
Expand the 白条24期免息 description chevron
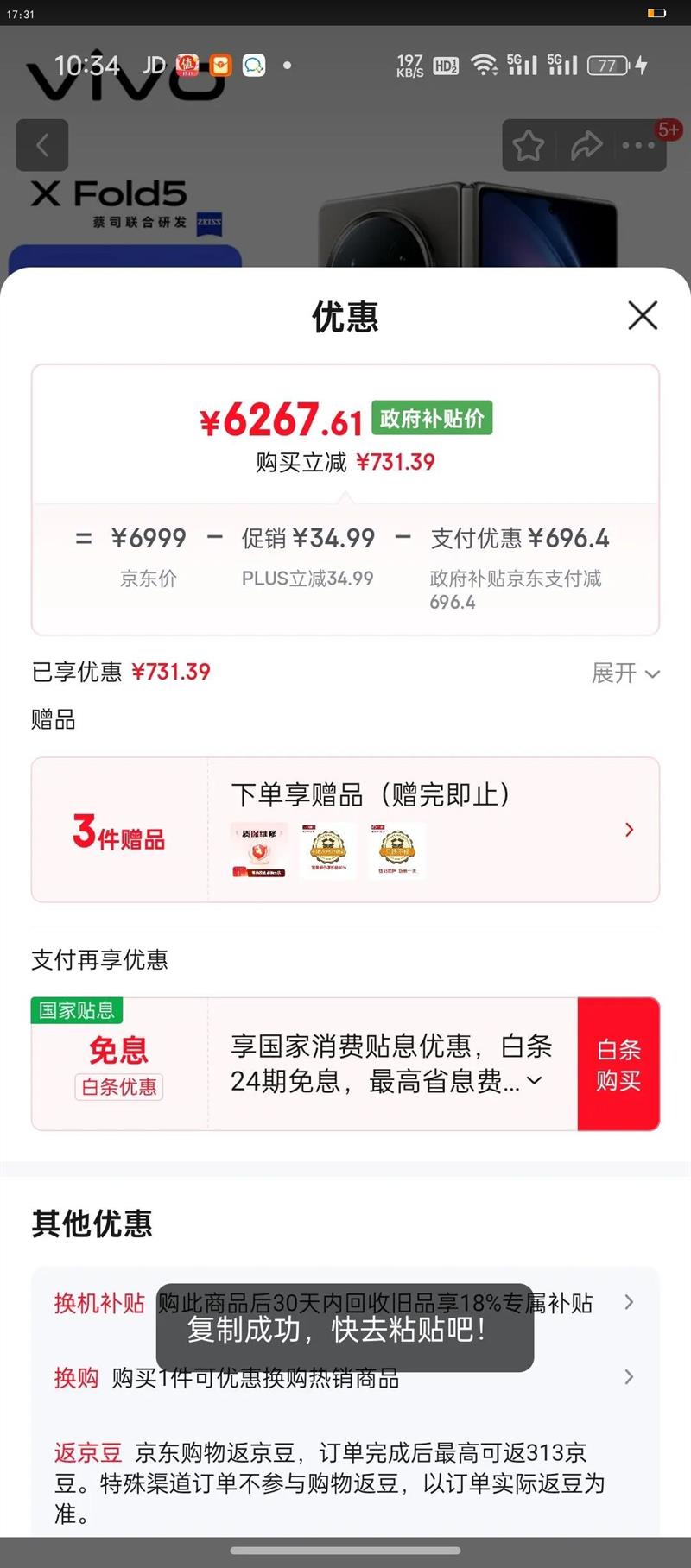tap(535, 1080)
